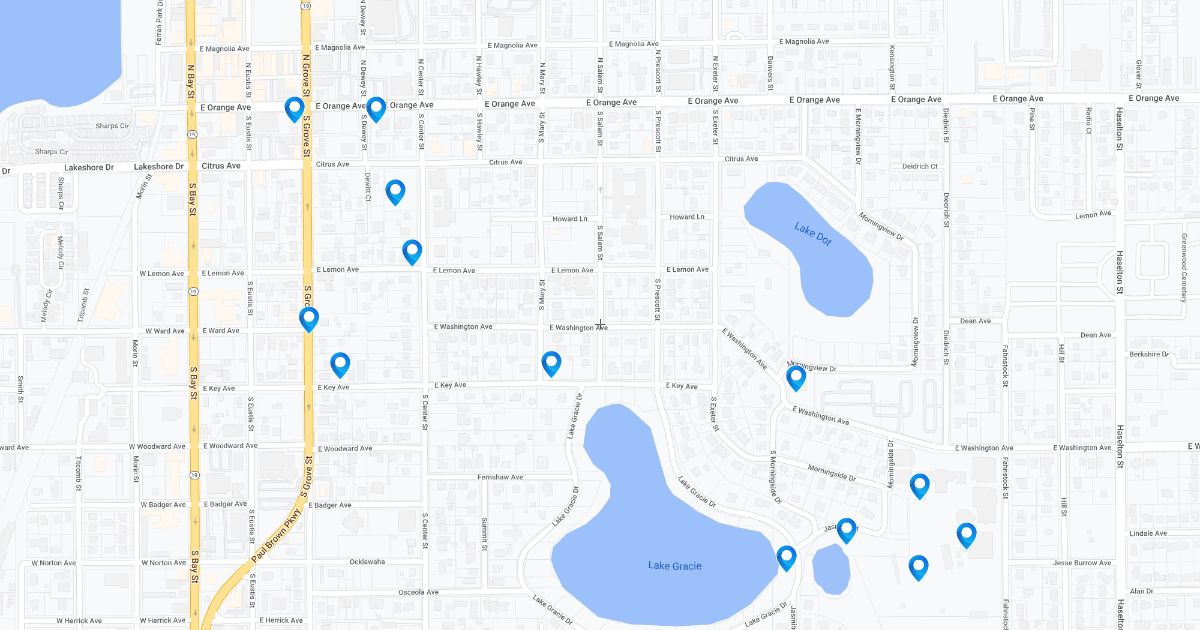Image resolution: width=1200 pixels, height=630 pixels.
Task: Open the pin beside Dewitt Ct
Action: coord(395,191)
